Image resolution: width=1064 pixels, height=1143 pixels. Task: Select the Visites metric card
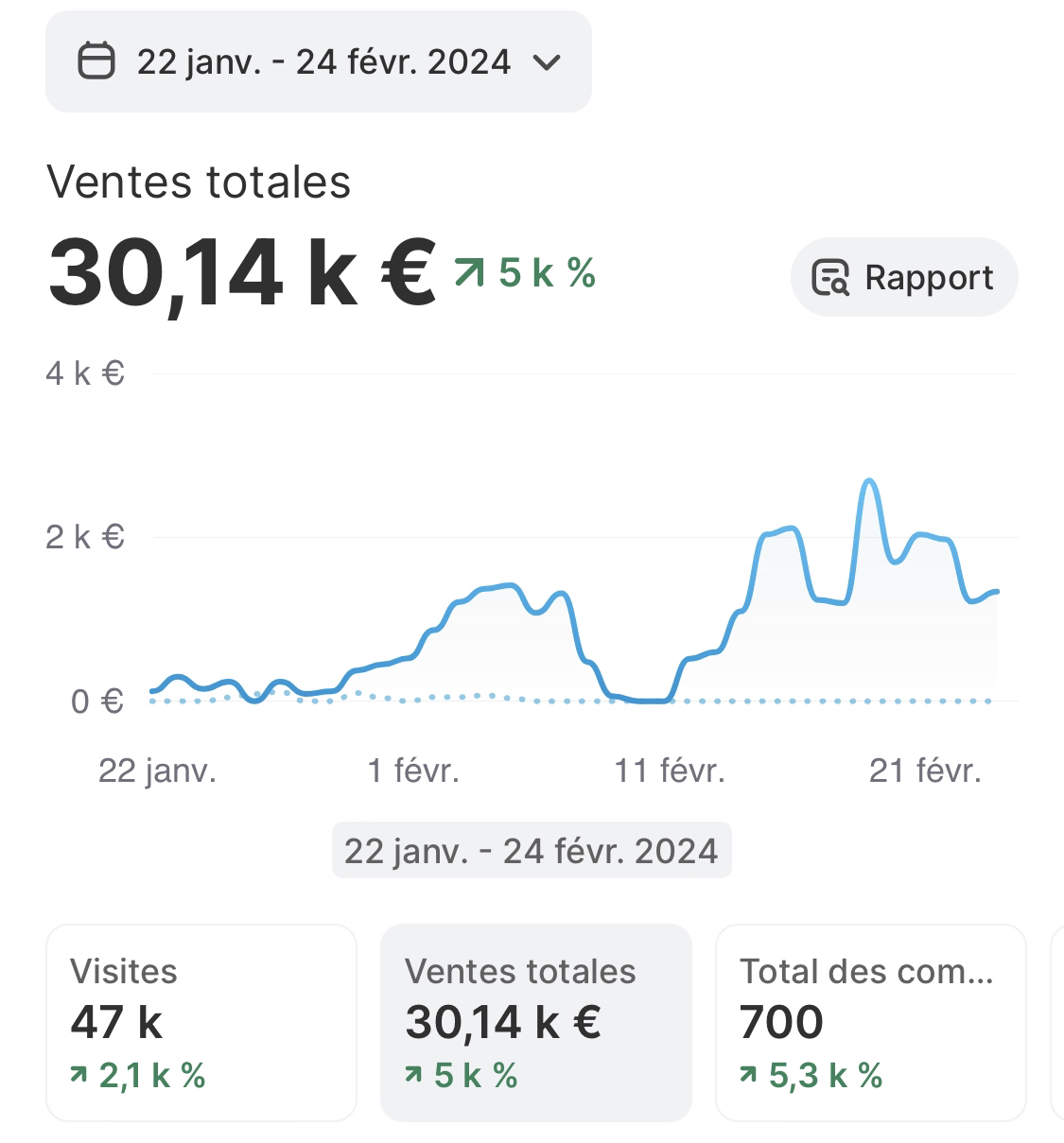[201, 1023]
